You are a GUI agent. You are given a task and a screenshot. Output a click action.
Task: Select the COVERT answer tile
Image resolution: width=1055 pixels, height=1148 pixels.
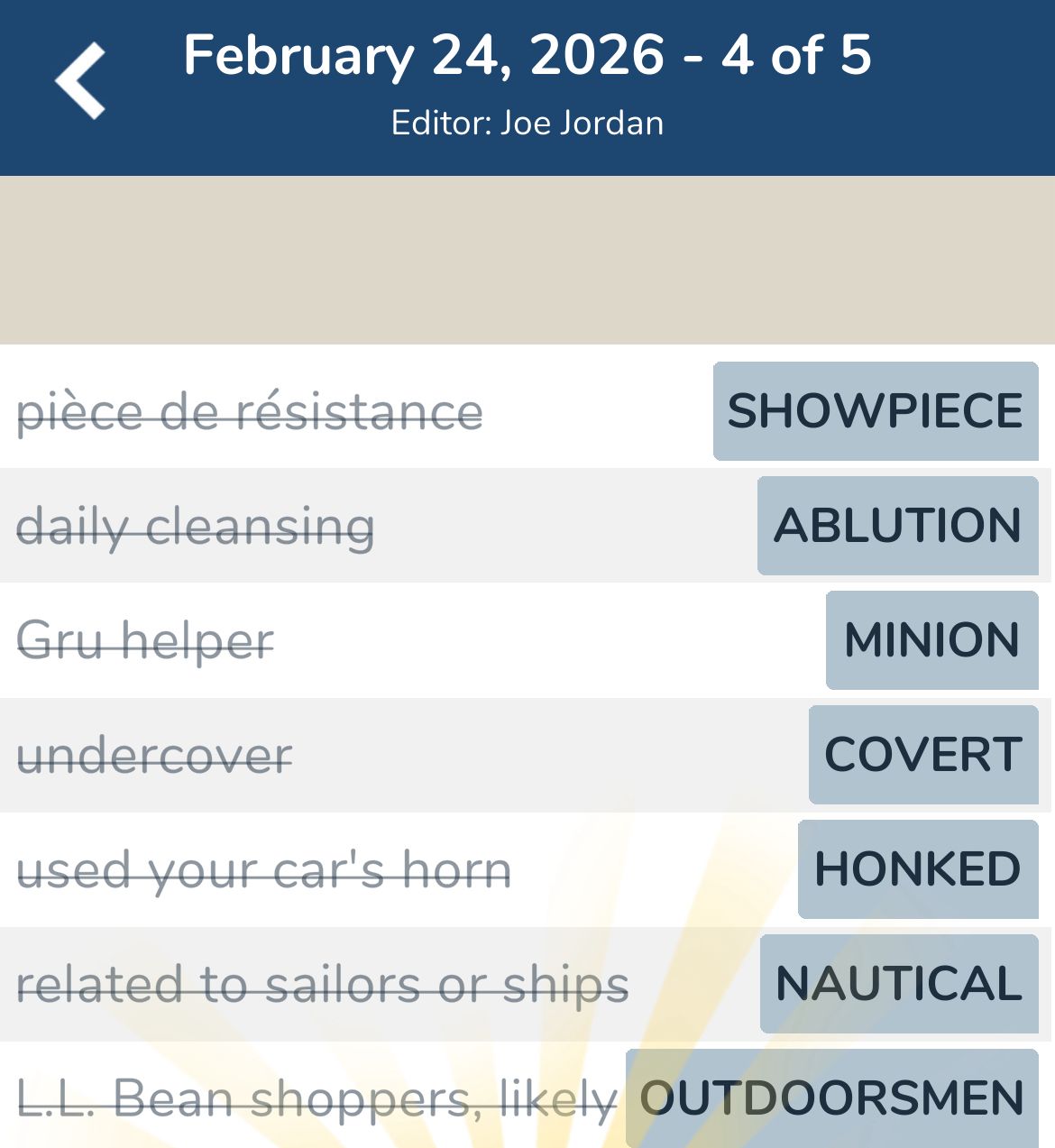click(x=923, y=755)
